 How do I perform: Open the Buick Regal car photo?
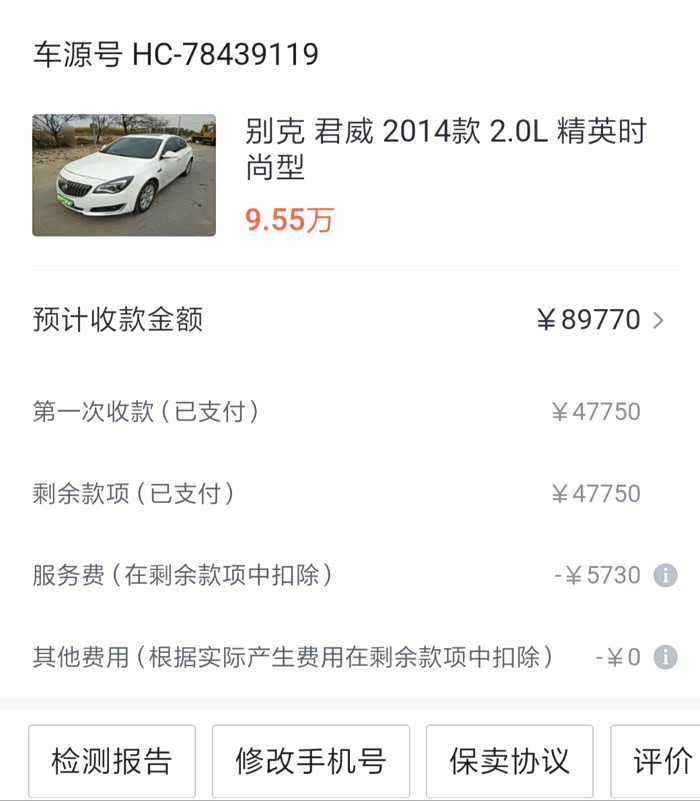click(124, 175)
